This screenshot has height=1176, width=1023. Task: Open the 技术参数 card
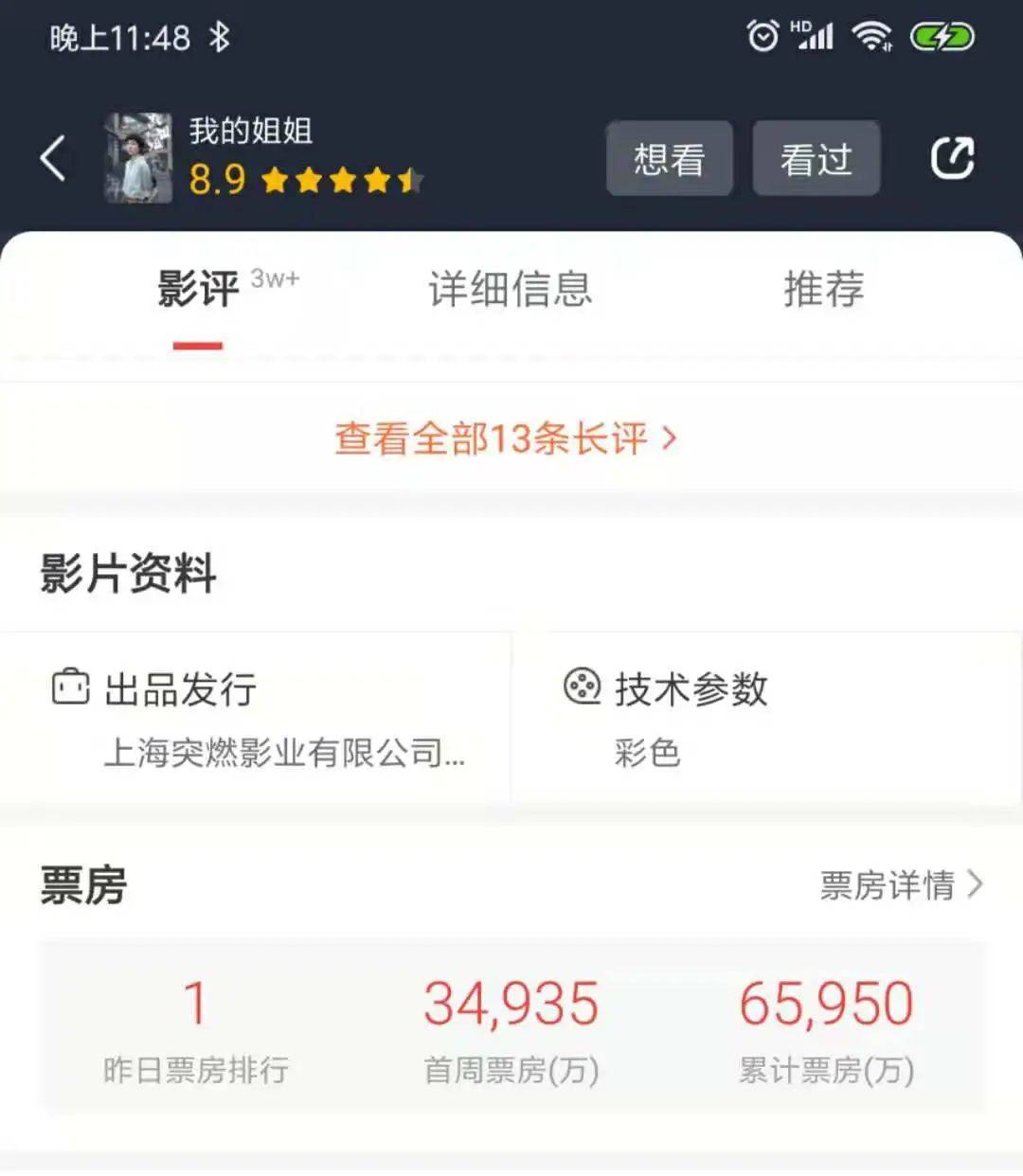765,719
